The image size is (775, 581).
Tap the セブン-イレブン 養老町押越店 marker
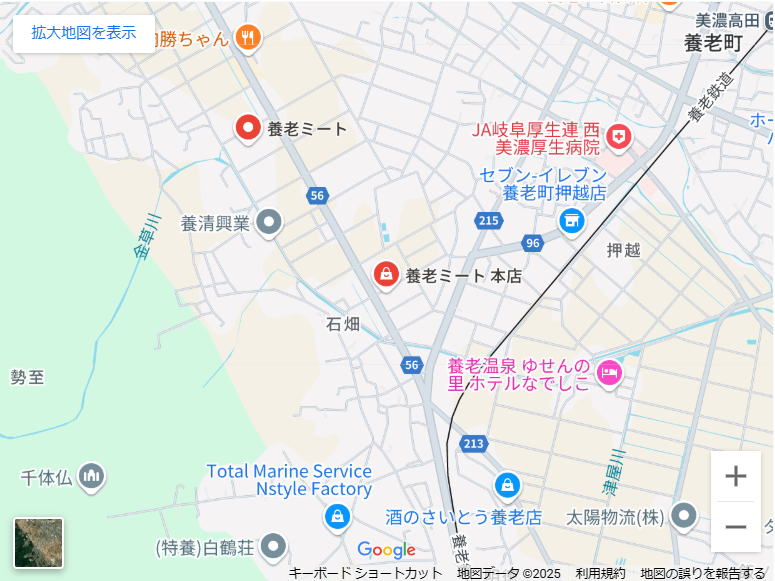(x=572, y=220)
